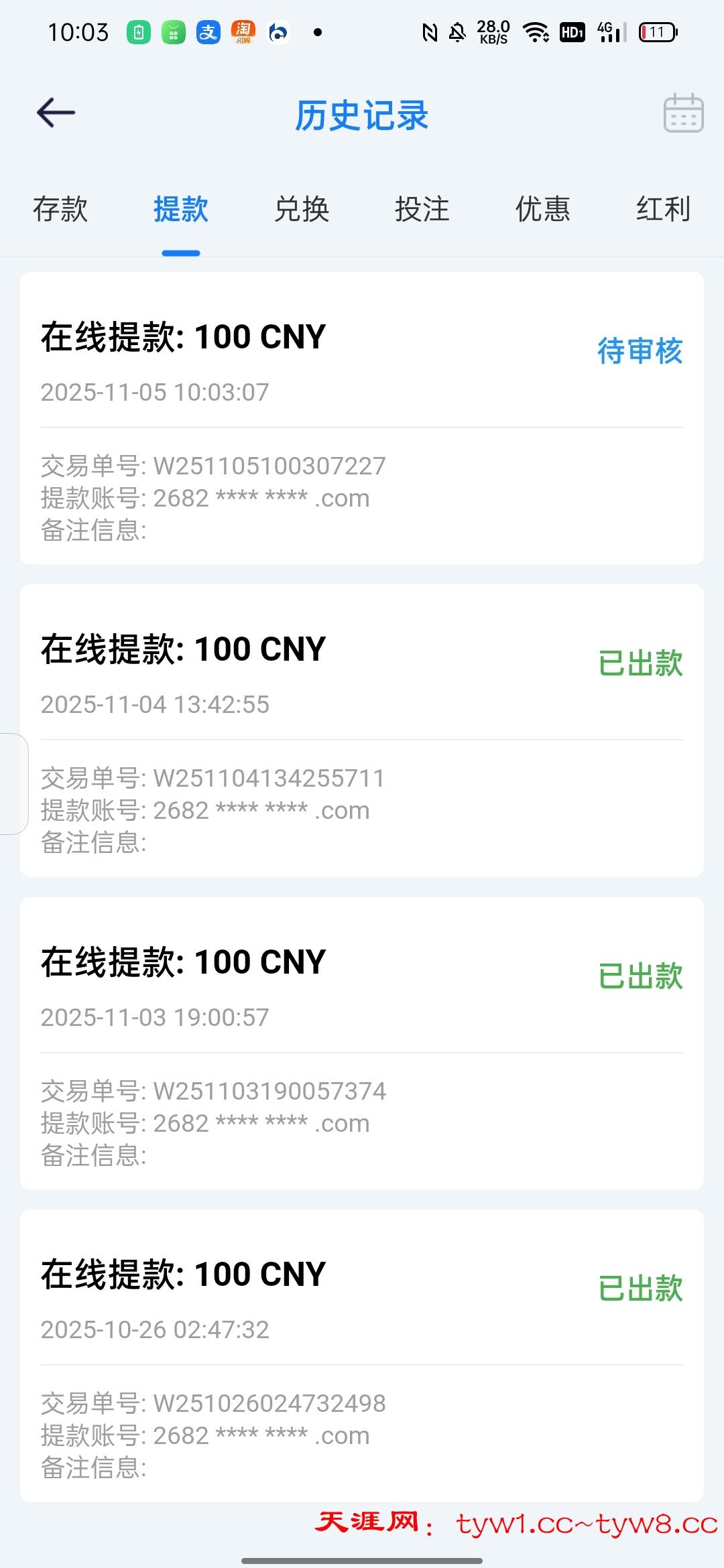Image resolution: width=724 pixels, height=1568 pixels.
Task: Select the 提款 tab
Action: (181, 209)
